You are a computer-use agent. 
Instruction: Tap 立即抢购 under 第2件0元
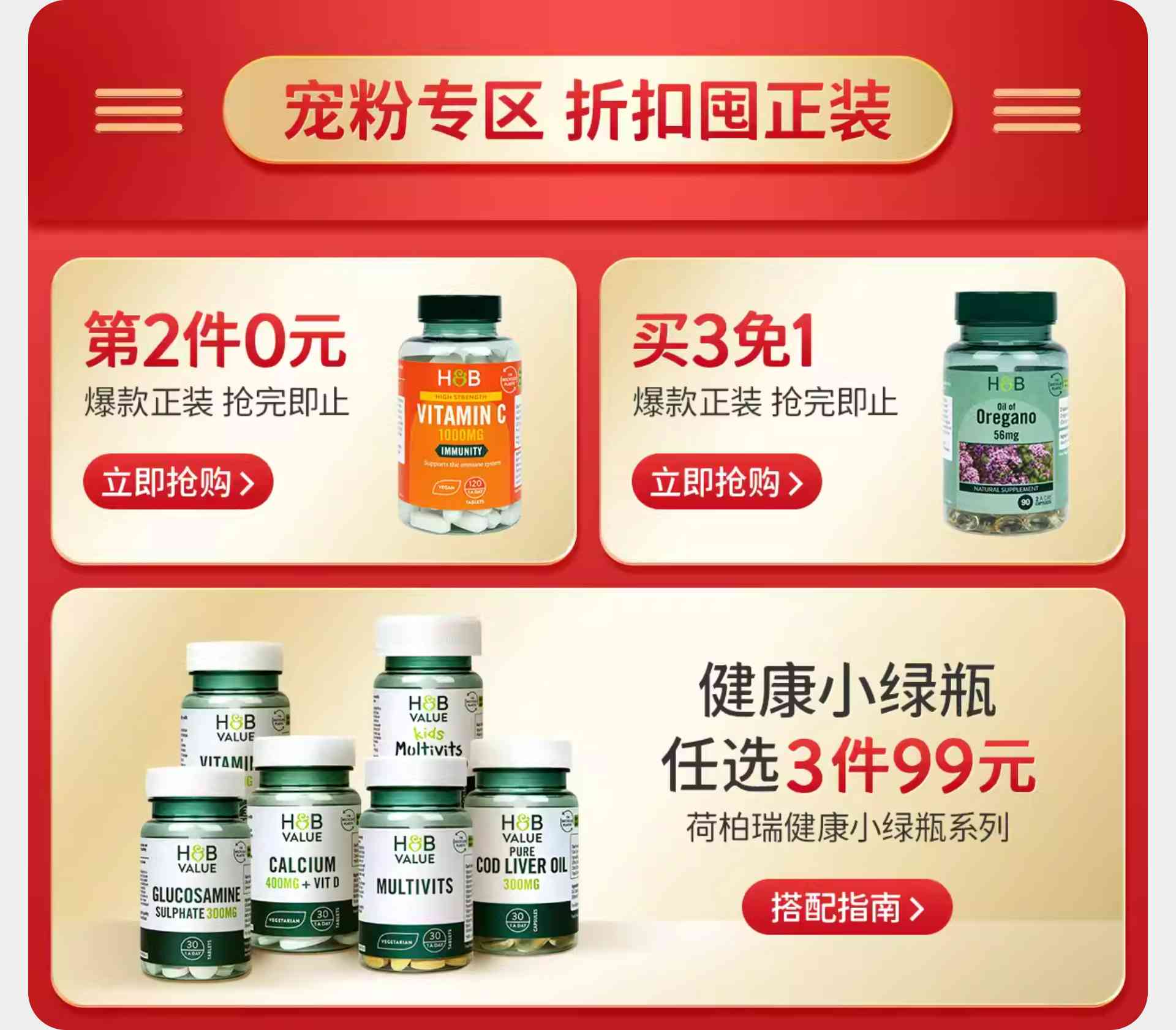(178, 481)
